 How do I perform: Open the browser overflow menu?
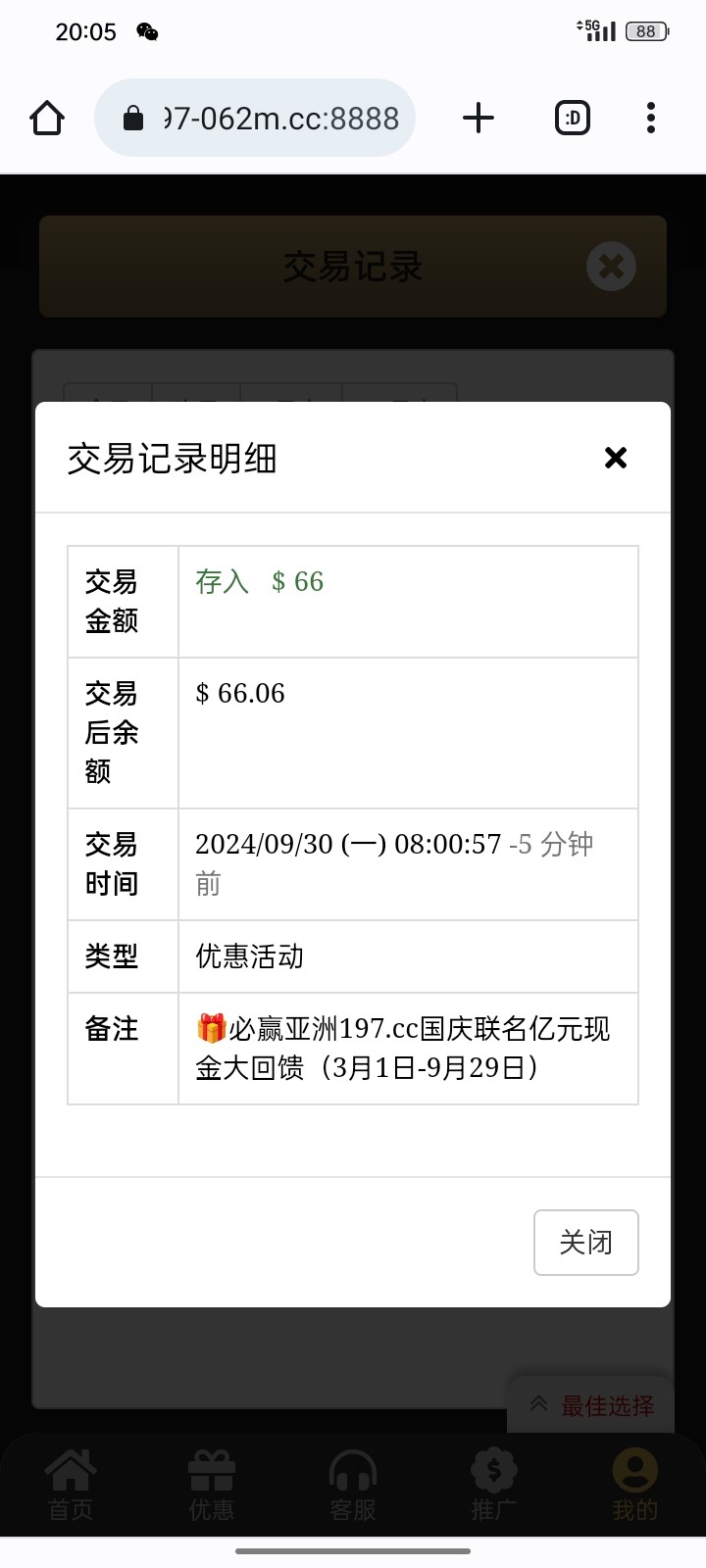point(650,119)
